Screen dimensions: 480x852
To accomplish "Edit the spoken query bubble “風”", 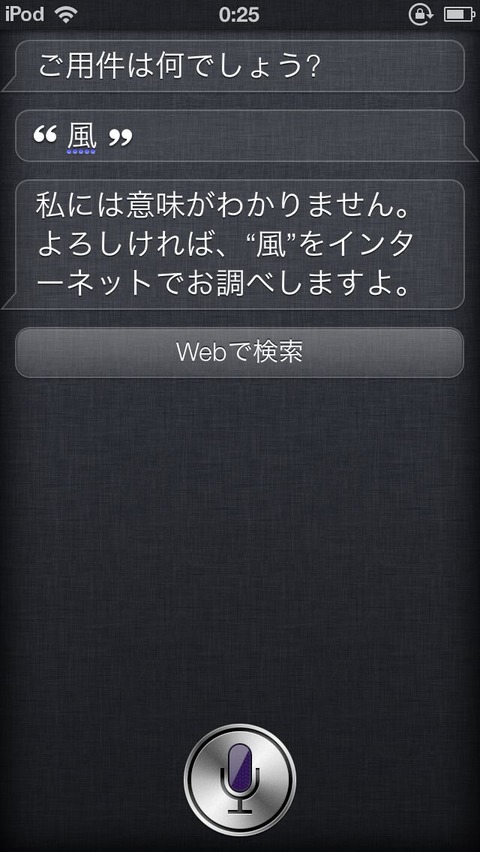I will (x=239, y=136).
